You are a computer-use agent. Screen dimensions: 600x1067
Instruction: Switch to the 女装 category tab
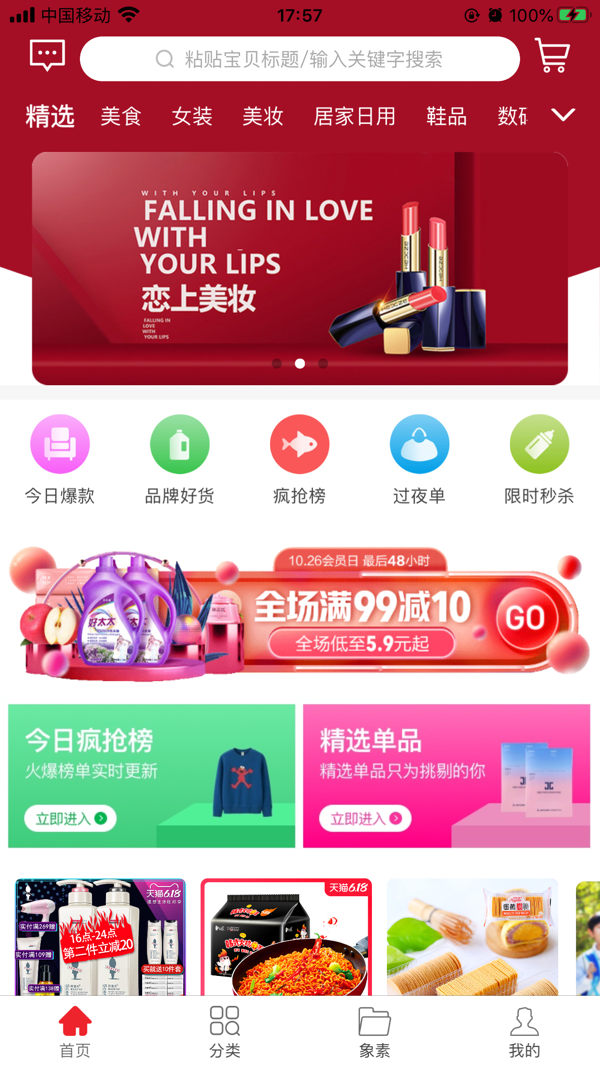point(192,116)
